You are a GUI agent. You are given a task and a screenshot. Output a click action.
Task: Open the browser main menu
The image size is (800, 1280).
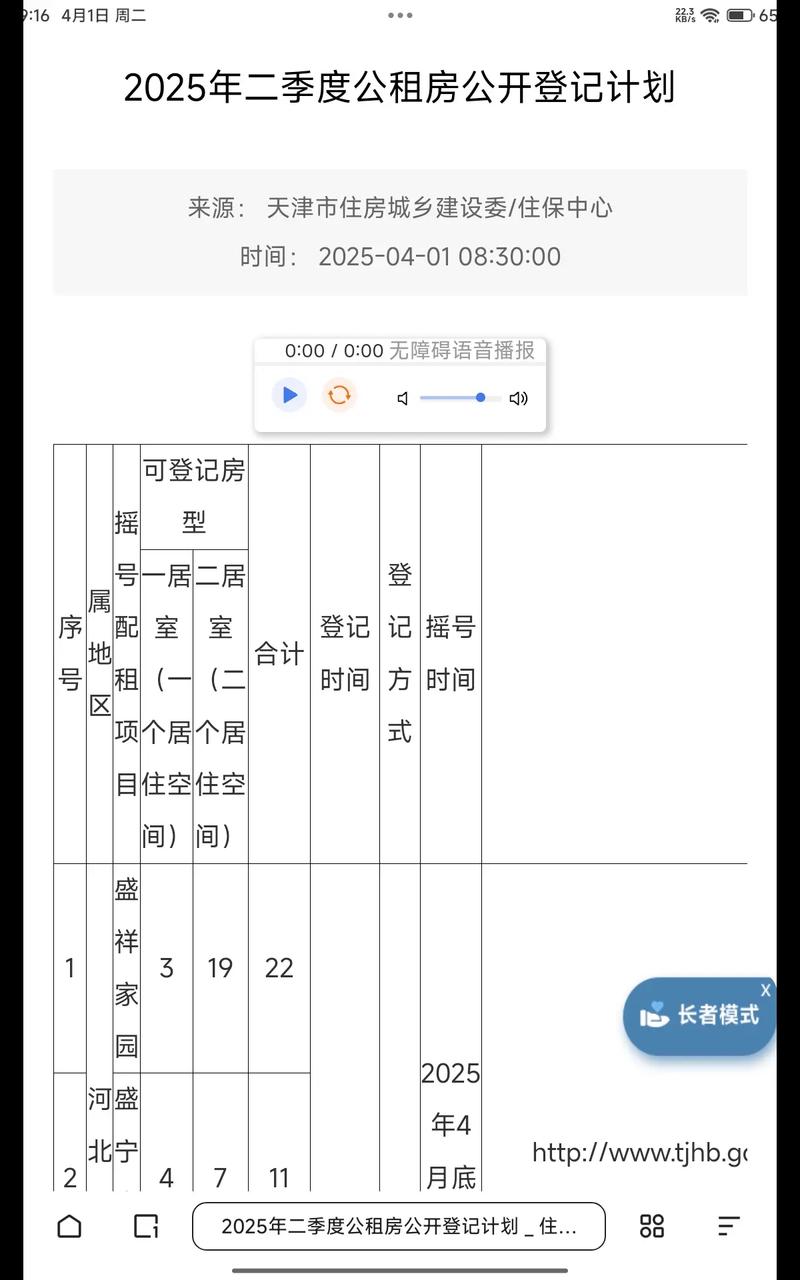tap(729, 1226)
